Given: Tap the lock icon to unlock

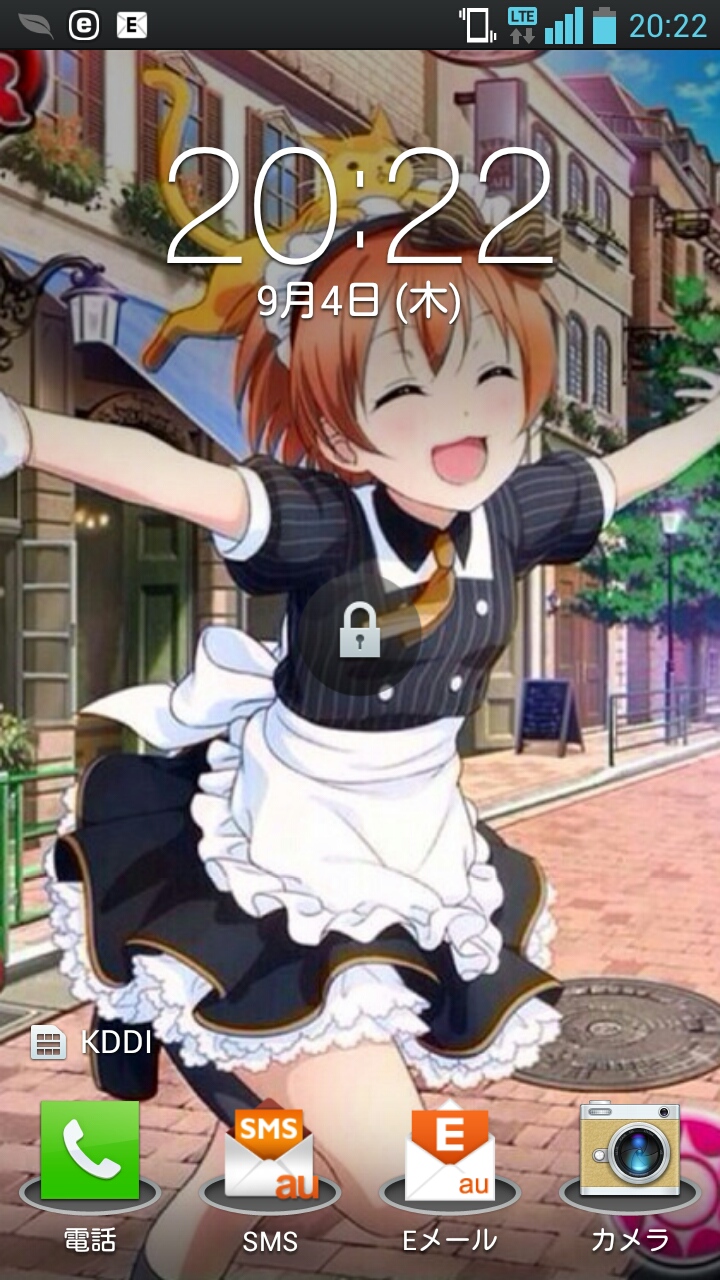Looking at the screenshot, I should coord(360,630).
